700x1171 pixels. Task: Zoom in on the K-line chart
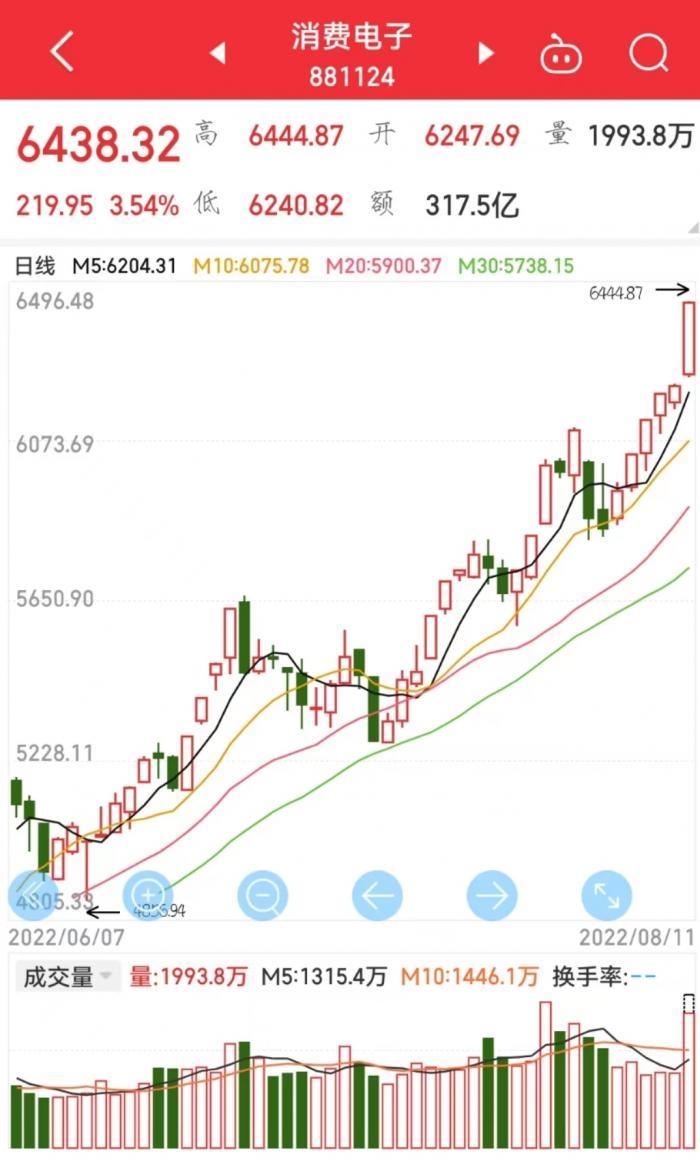(x=148, y=894)
